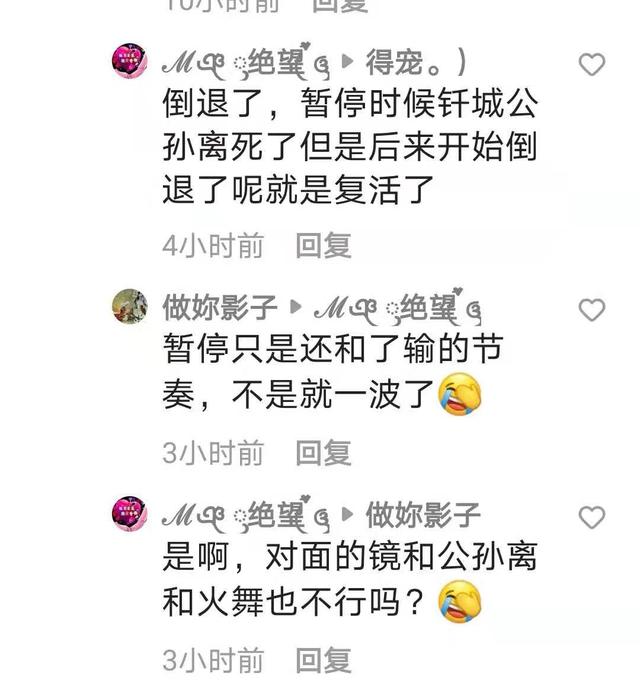Like the comment about 倒退了，暂停时候钎城公孙离
The height and width of the screenshot is (680, 640).
point(592,65)
